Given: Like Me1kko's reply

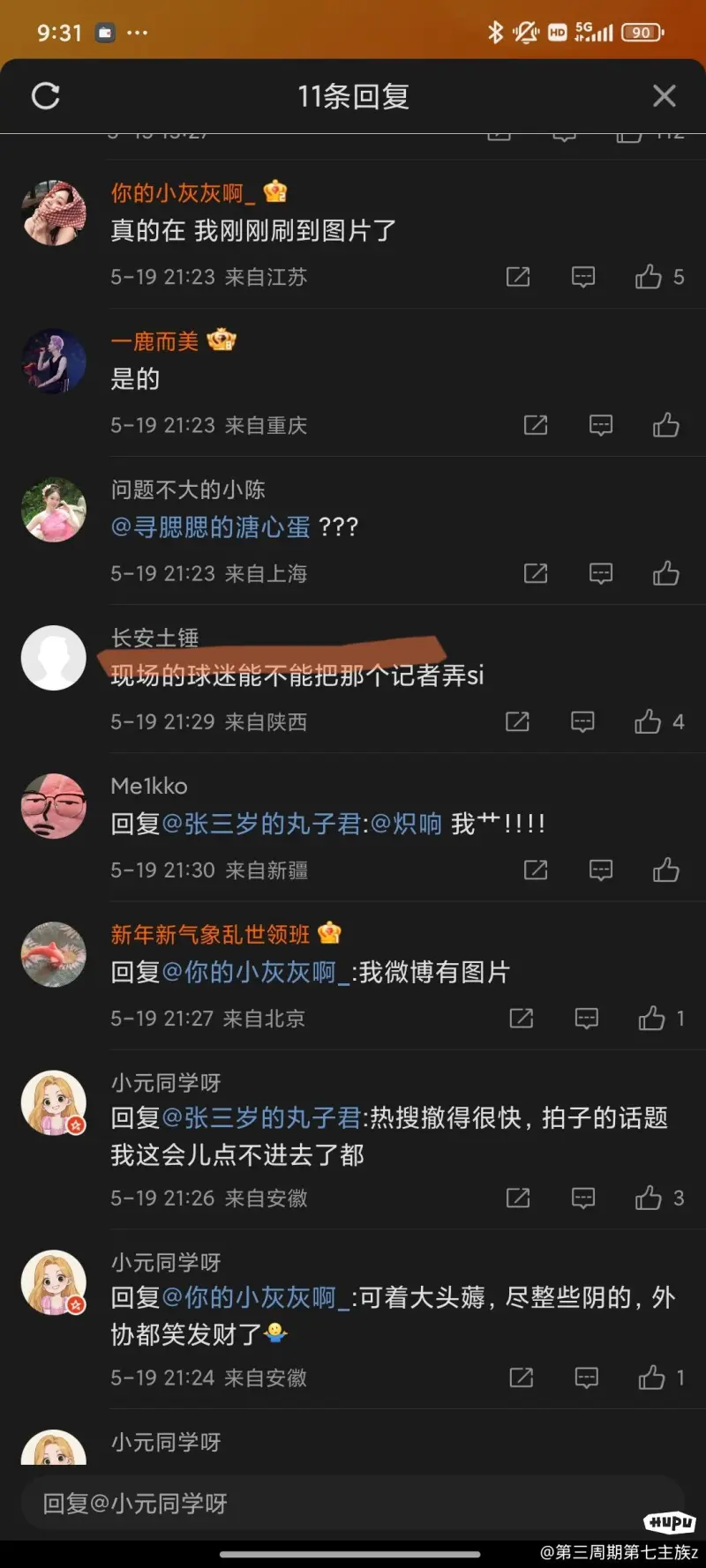Looking at the screenshot, I should [x=666, y=870].
